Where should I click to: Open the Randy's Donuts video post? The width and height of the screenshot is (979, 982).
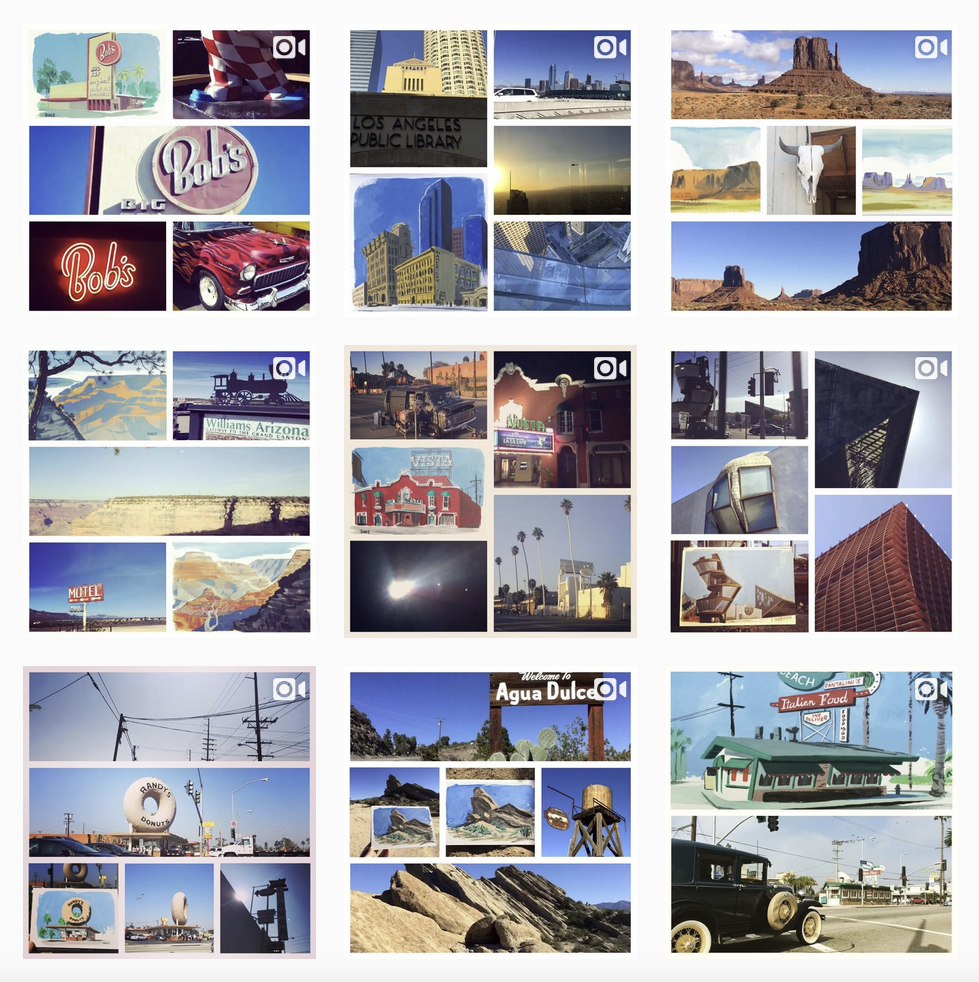(169, 812)
